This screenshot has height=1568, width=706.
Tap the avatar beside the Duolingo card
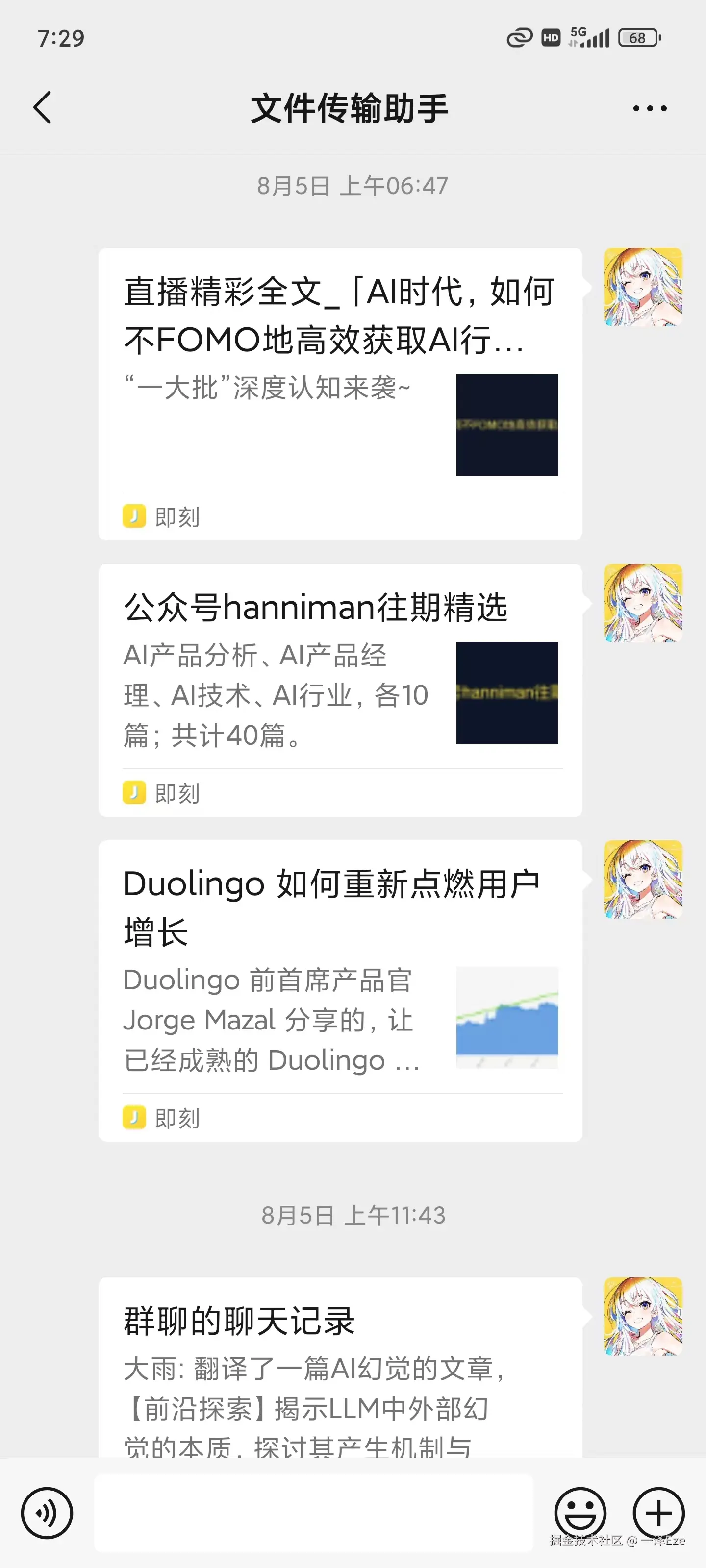[643, 880]
